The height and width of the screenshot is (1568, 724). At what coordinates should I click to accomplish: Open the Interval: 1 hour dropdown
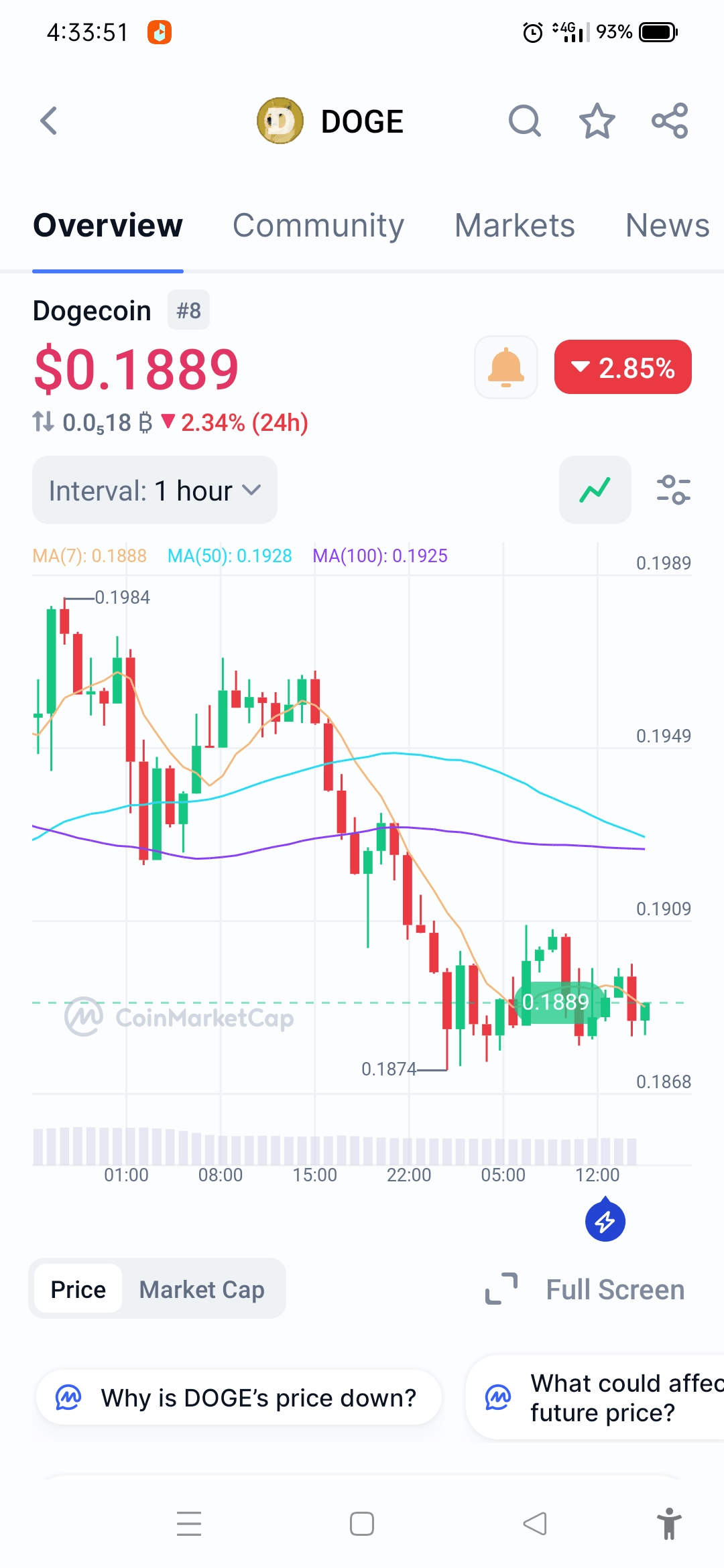point(155,491)
